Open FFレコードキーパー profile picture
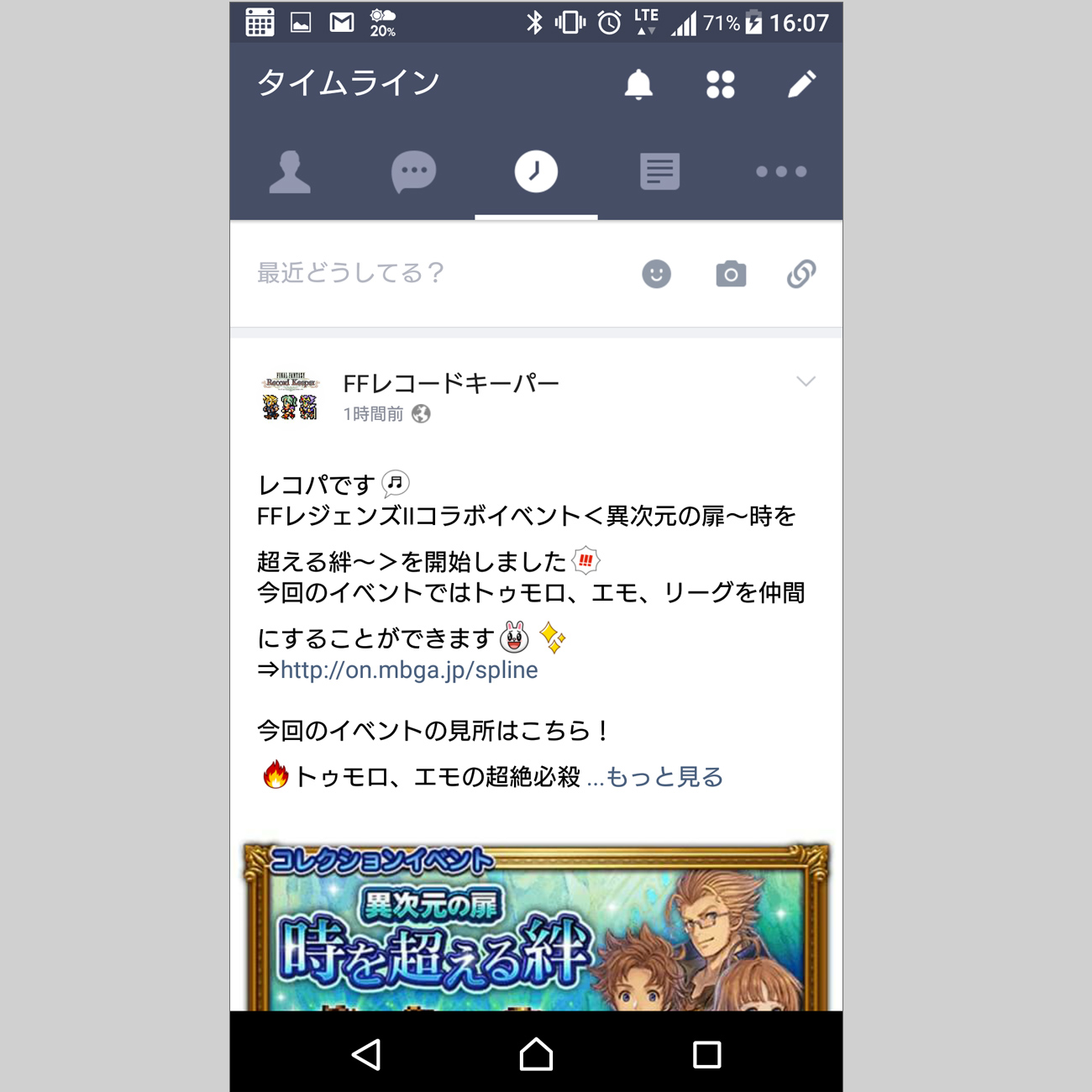Viewport: 1092px width, 1092px height. (290, 396)
